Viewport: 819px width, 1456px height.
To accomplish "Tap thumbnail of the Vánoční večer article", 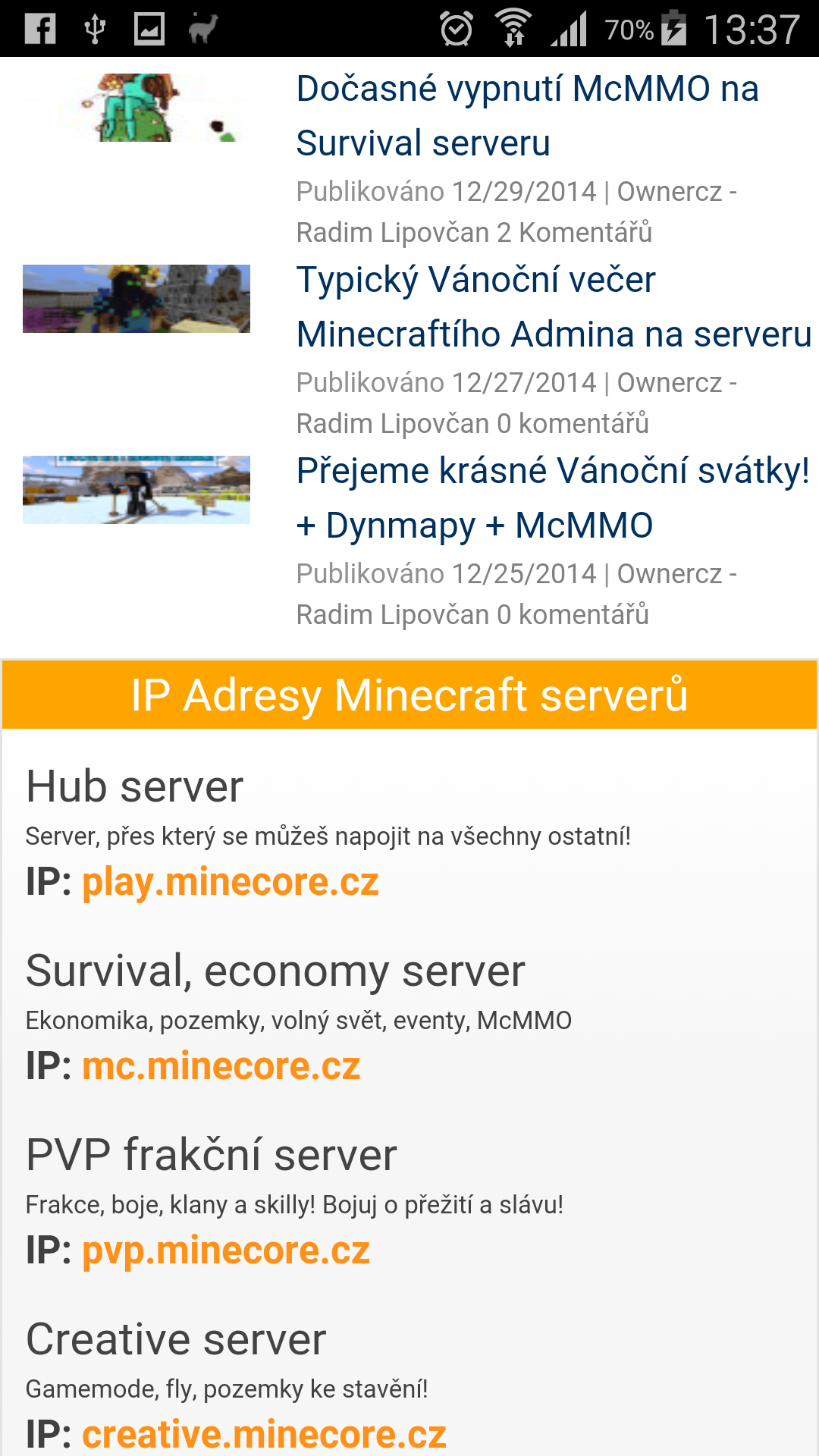I will 136,299.
